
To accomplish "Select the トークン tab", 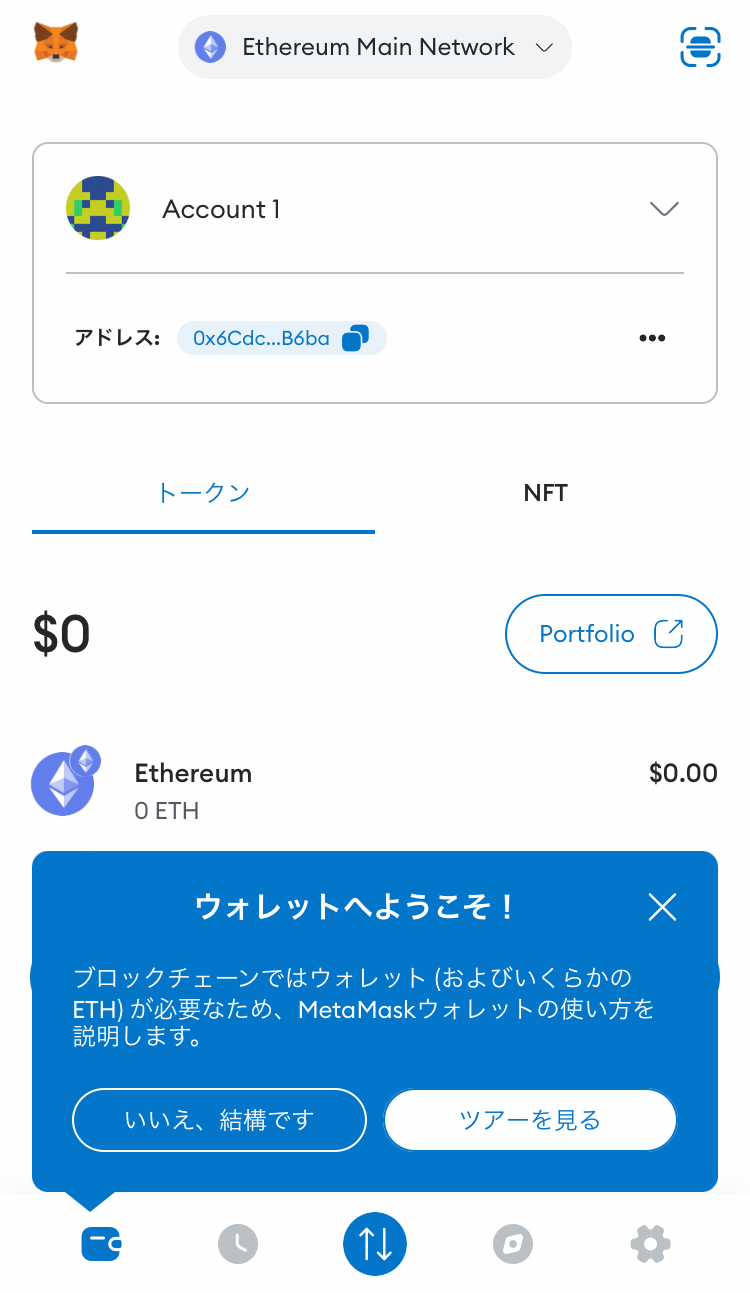I will tap(204, 493).
